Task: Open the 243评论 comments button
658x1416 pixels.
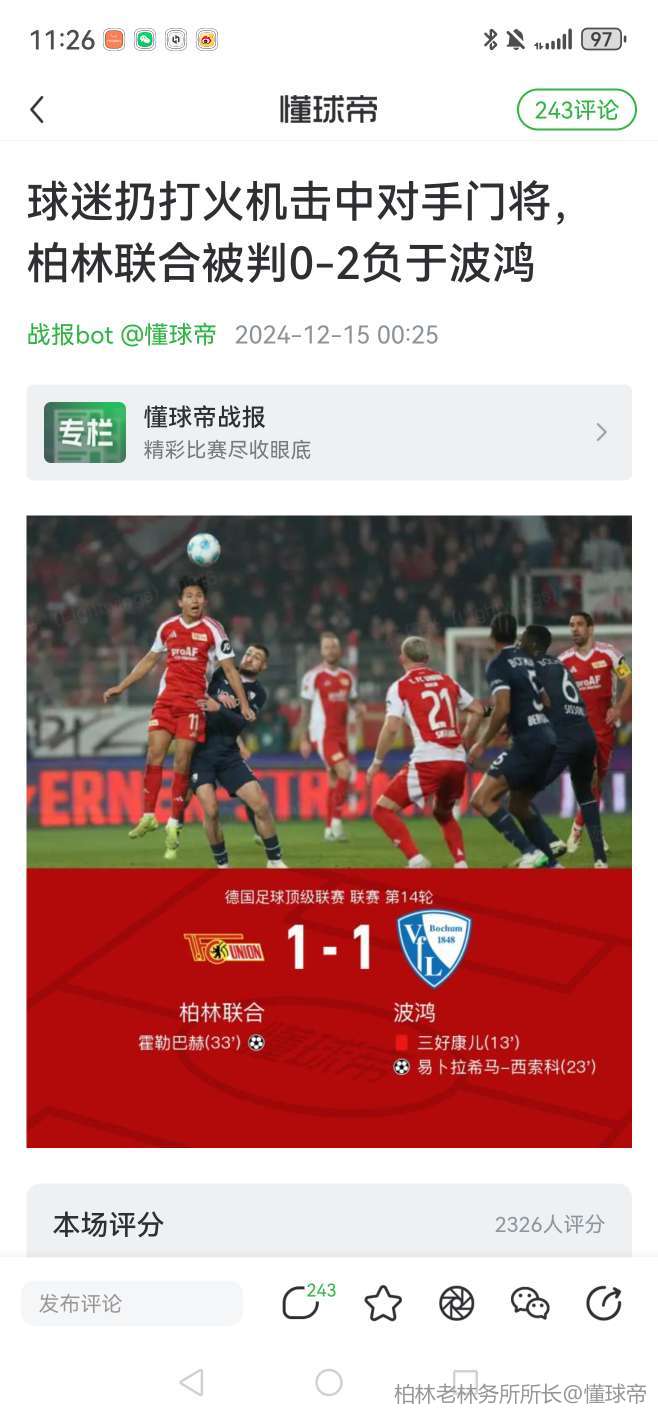Action: click(x=576, y=109)
